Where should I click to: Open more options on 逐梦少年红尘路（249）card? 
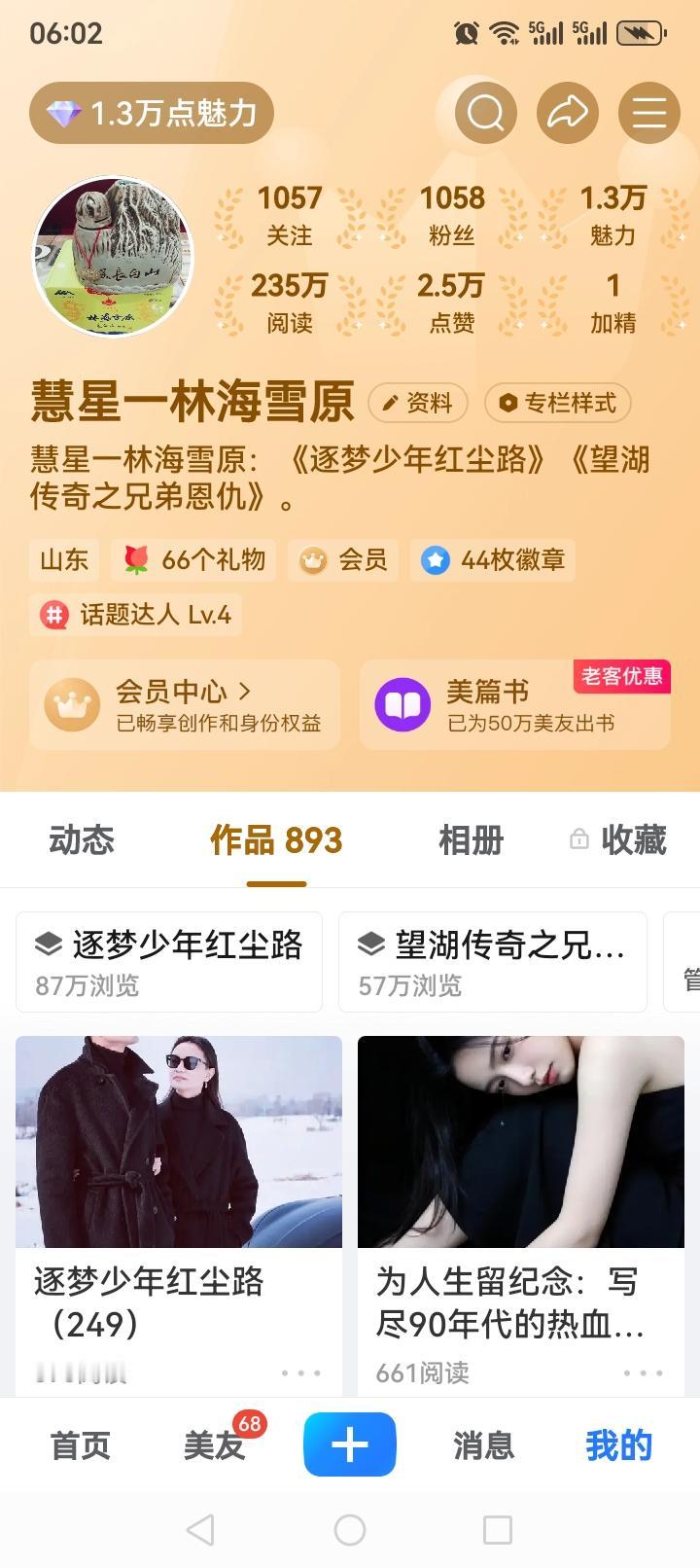299,1373
